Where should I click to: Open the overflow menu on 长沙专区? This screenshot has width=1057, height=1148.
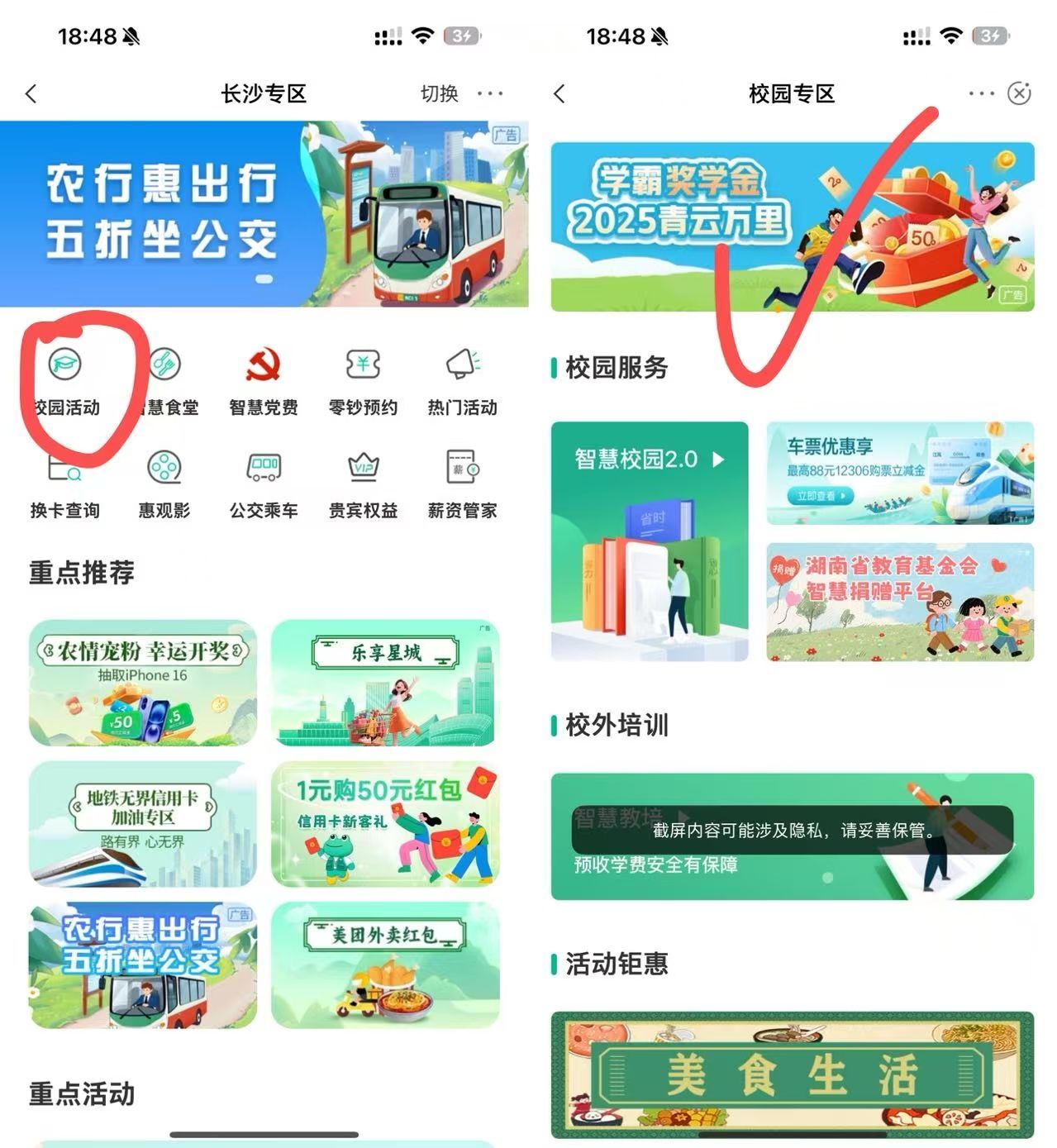490,93
